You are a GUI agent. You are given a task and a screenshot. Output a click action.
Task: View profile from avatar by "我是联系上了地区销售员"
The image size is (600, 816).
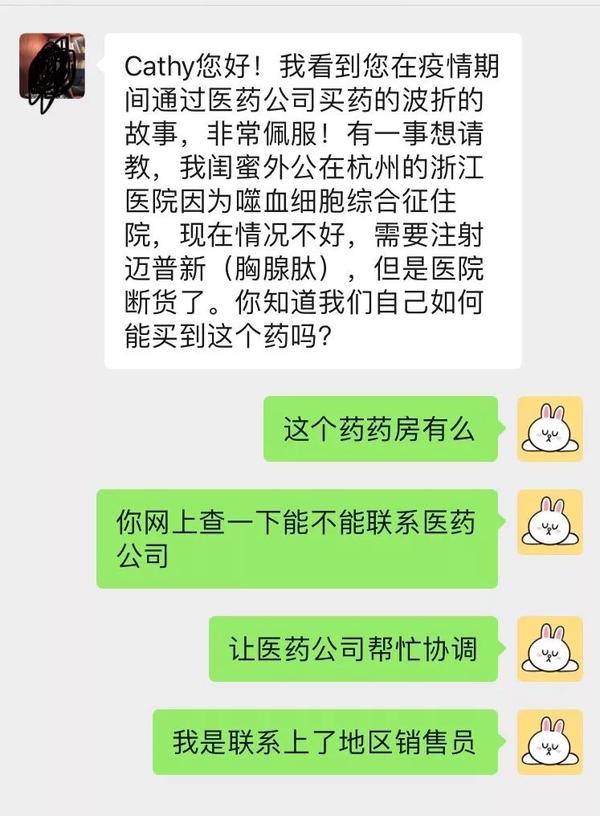pyautogui.click(x=549, y=742)
